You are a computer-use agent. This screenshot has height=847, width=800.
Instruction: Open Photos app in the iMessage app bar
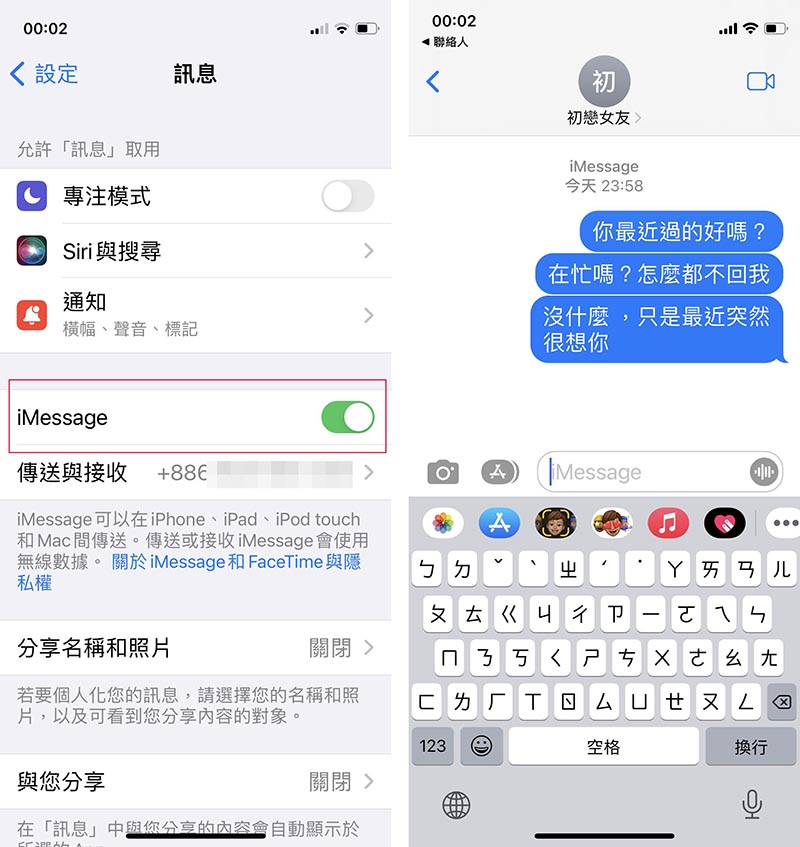click(443, 521)
